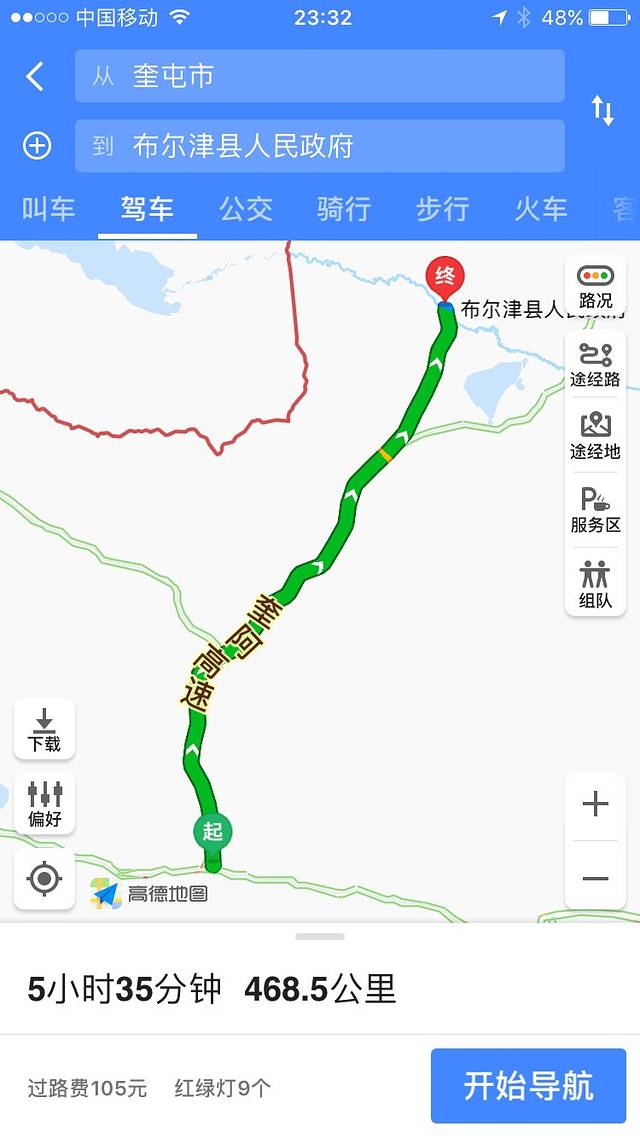
Task: Go back using the arrow icon
Action: coord(35,77)
